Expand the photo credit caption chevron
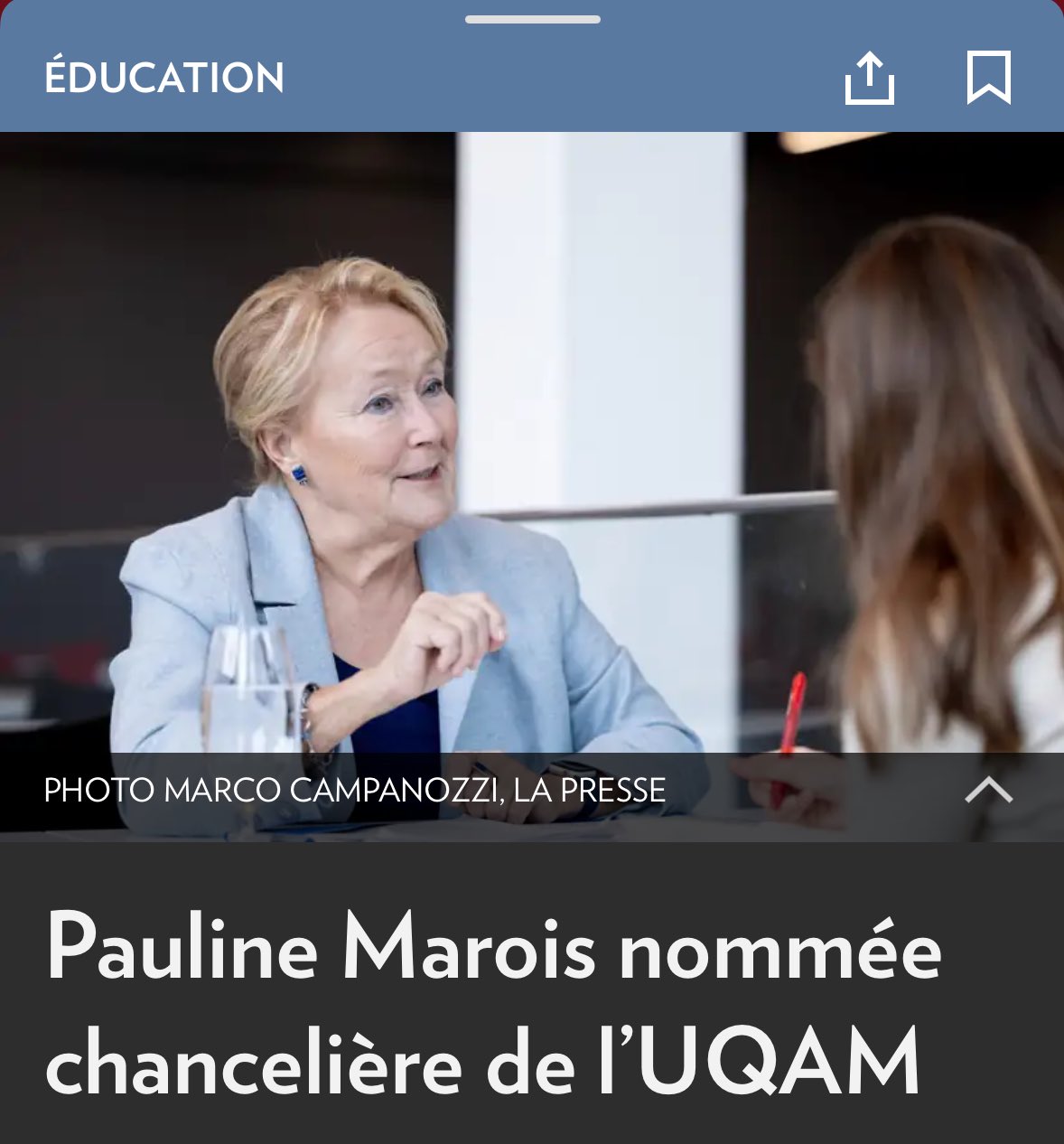The image size is (1064, 1144). [988, 791]
